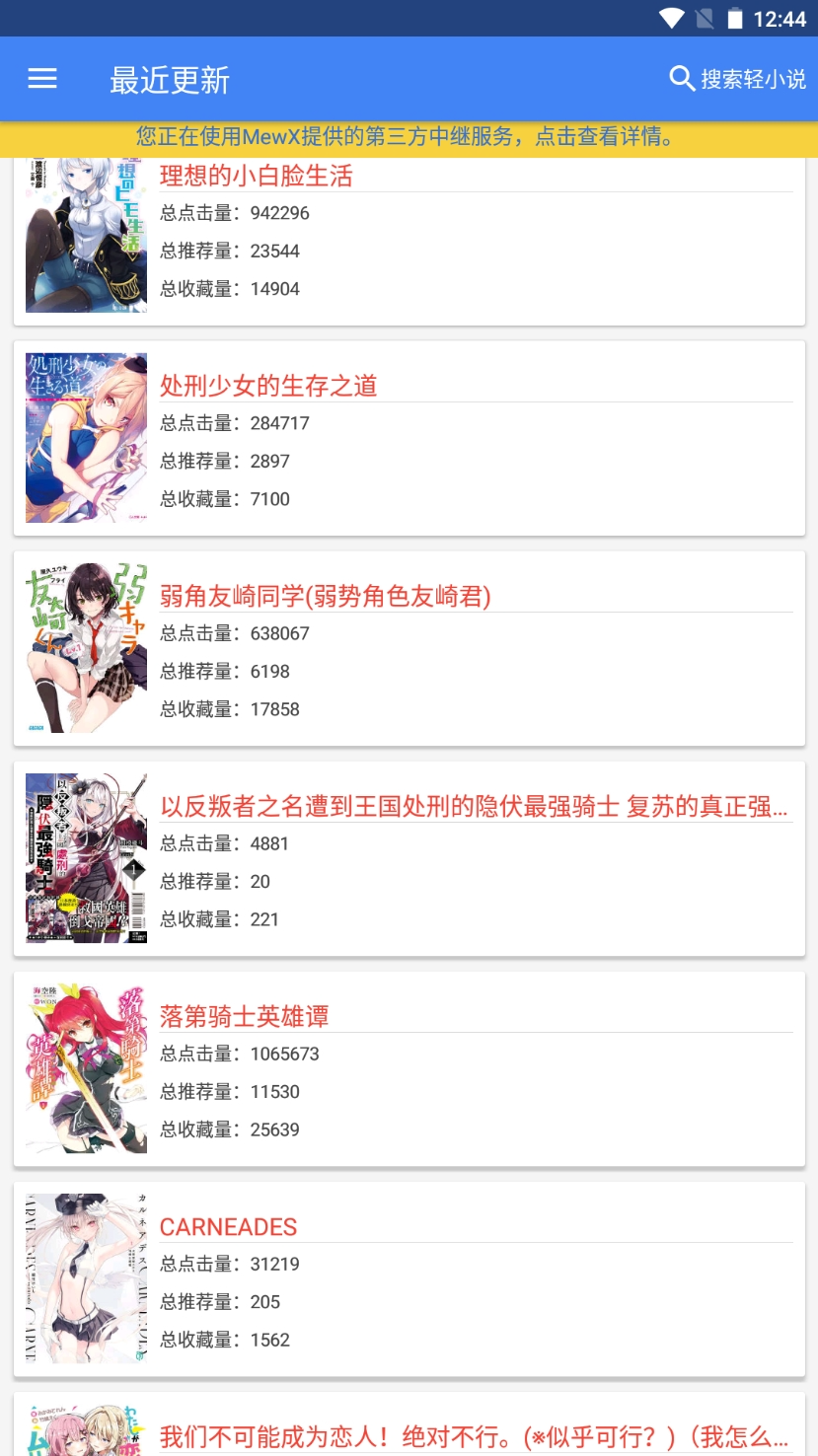This screenshot has width=818, height=1456.
Task: Open the novel 理想的小白脸生活
Action: [409, 242]
